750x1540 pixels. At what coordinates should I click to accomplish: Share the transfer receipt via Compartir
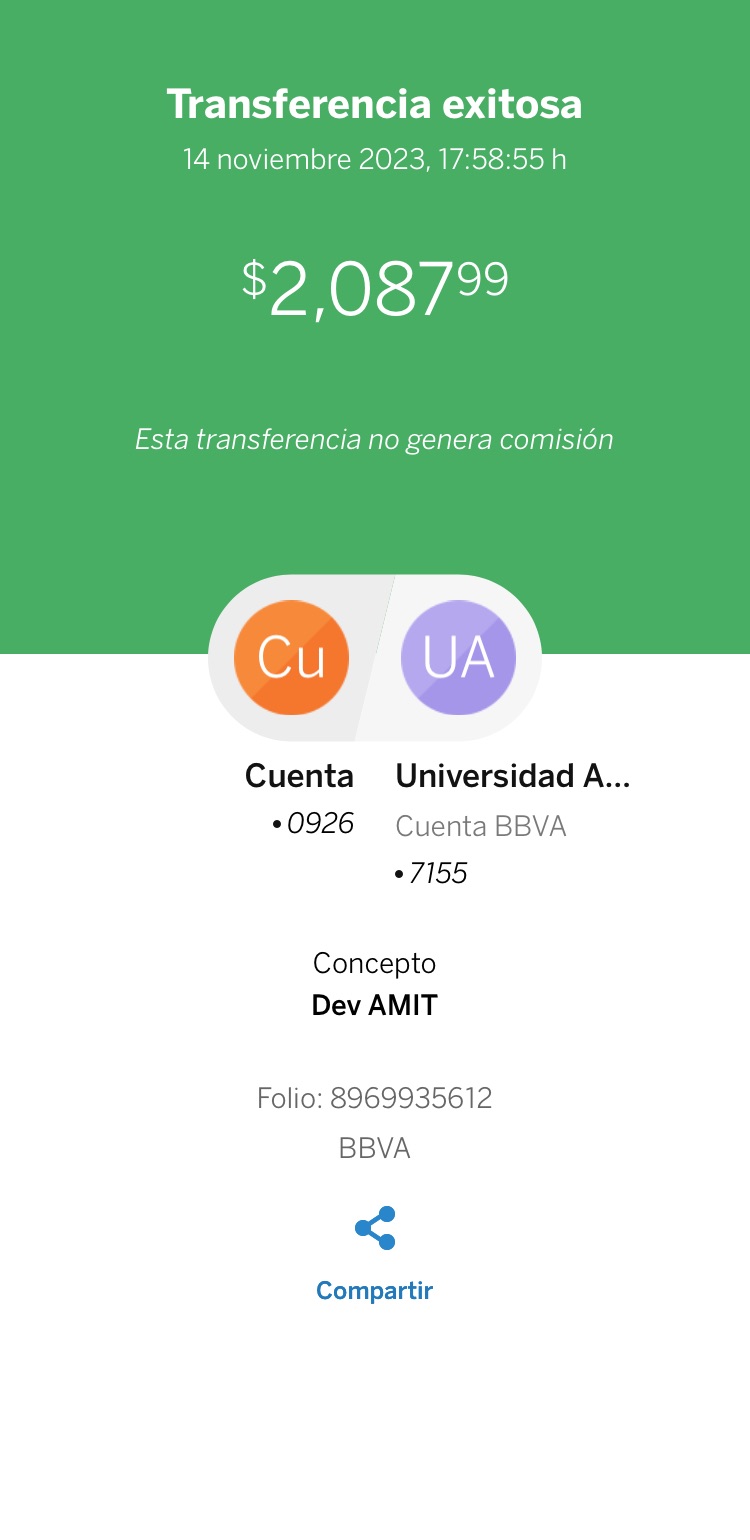click(375, 1254)
